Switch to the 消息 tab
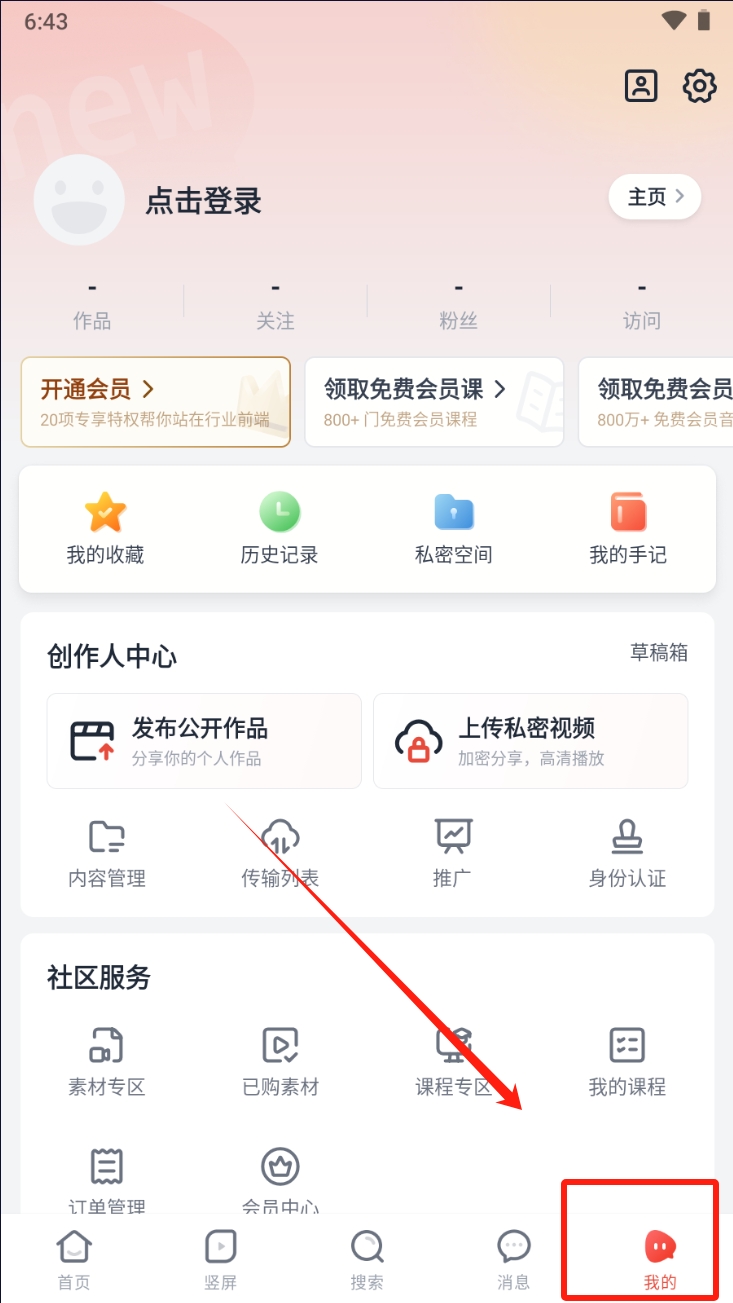733x1303 pixels. [514, 1259]
